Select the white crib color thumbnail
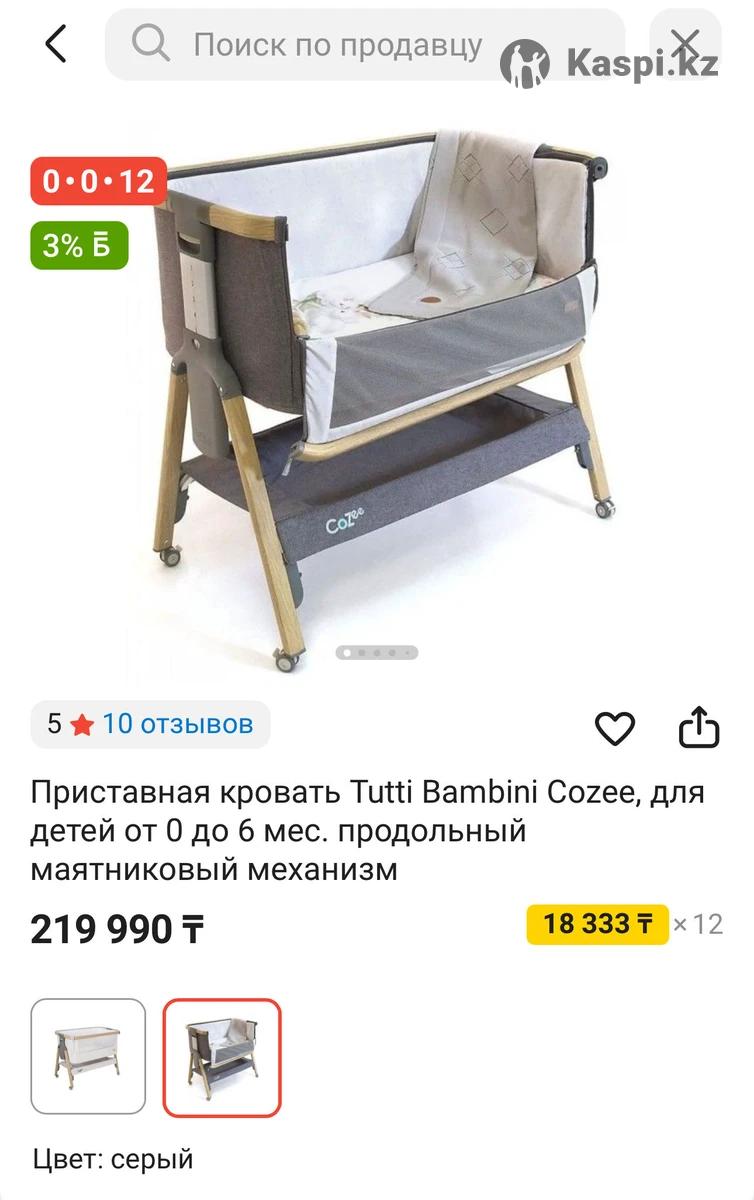Screen dimensions: 754x1200 click(88, 1056)
